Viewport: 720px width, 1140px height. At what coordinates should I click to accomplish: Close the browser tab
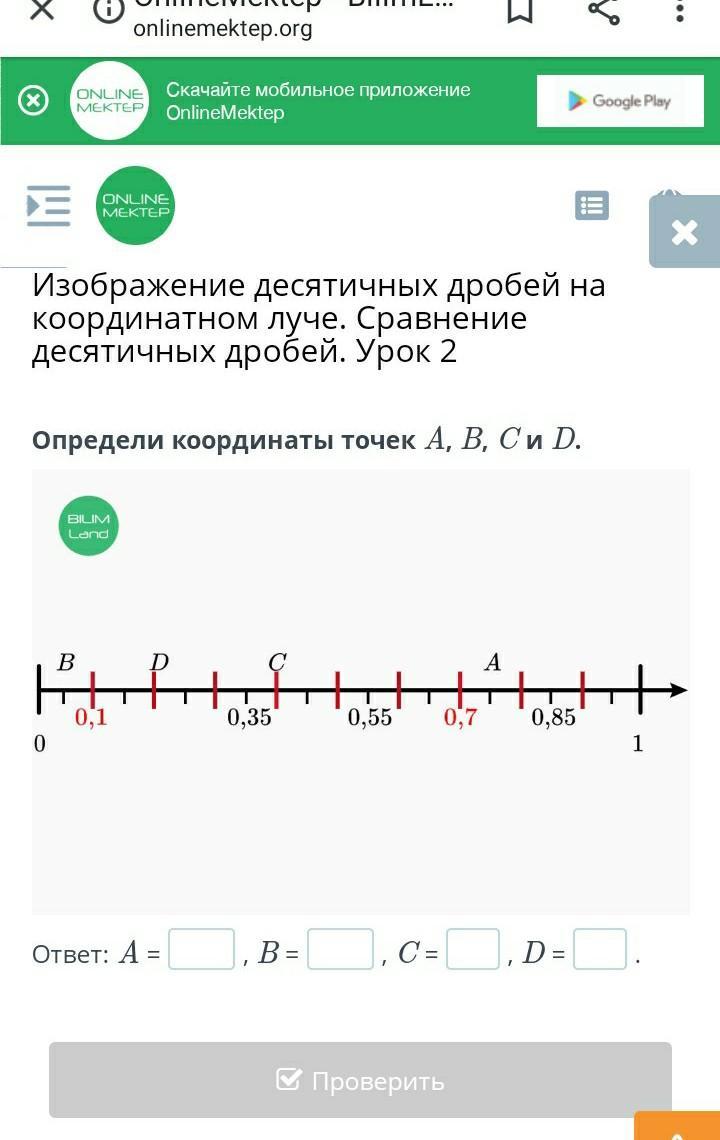point(41,10)
